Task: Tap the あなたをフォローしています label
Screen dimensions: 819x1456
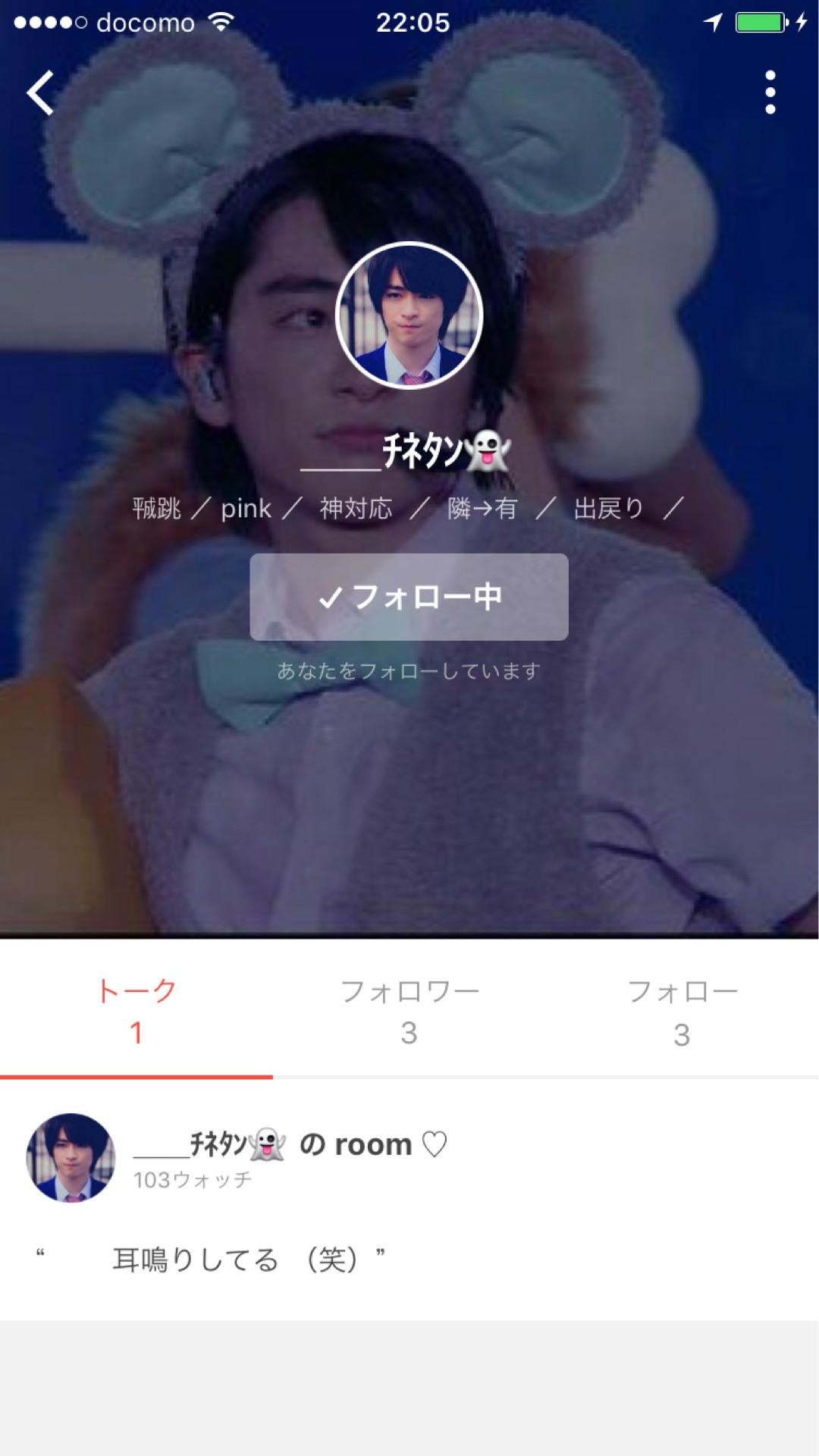Action: point(409,670)
